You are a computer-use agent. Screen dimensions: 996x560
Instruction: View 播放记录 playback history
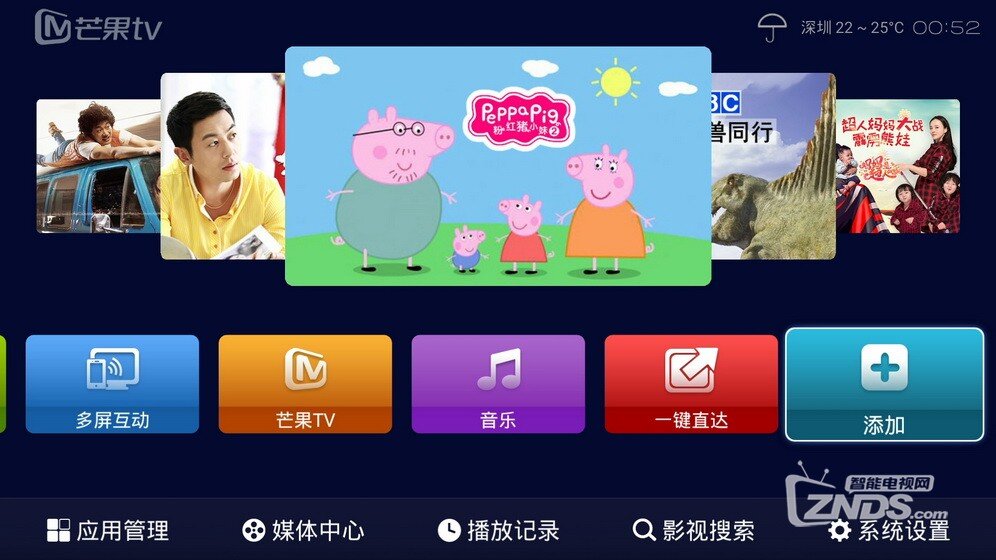498,530
